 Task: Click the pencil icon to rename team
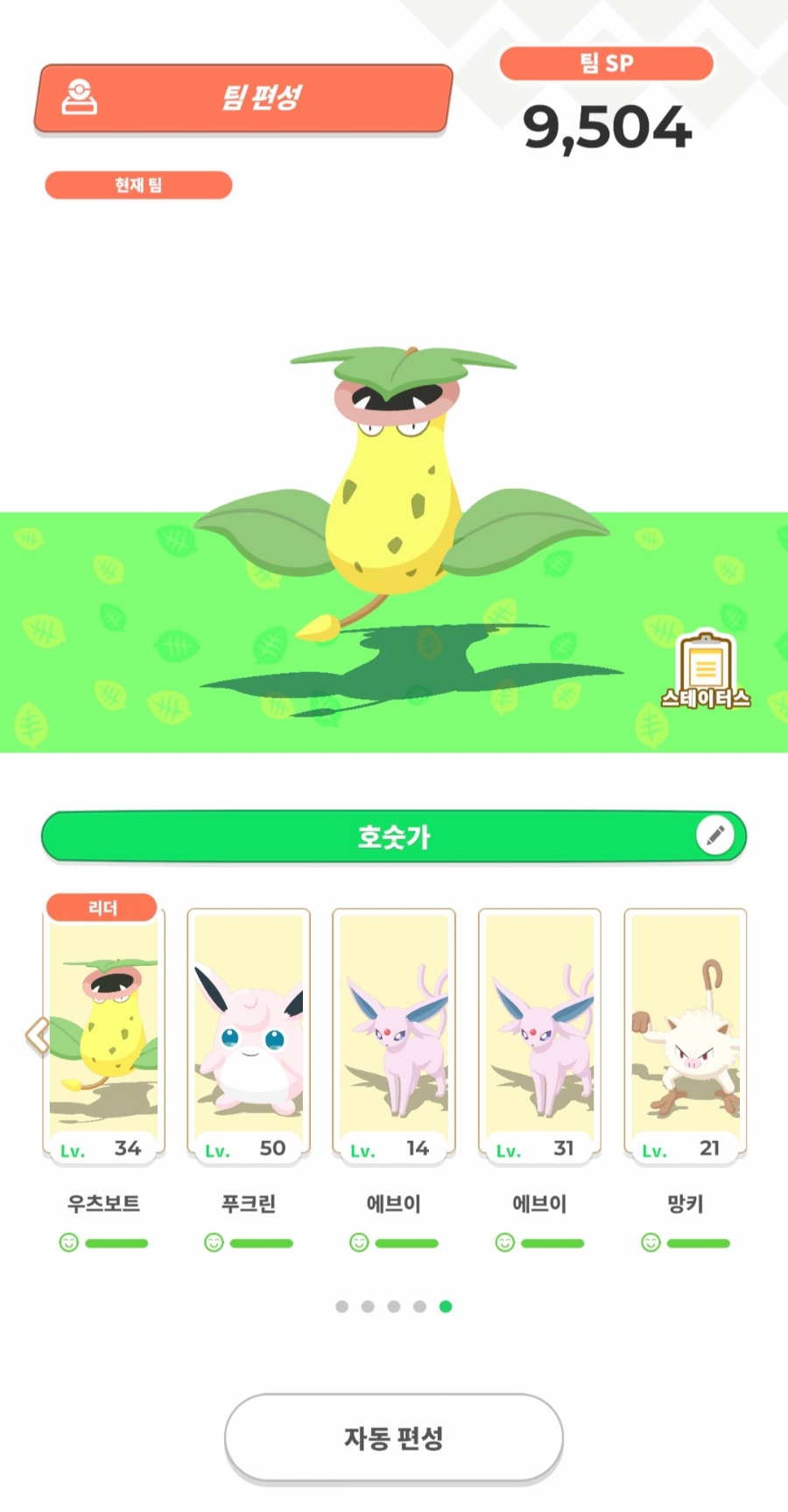(717, 835)
